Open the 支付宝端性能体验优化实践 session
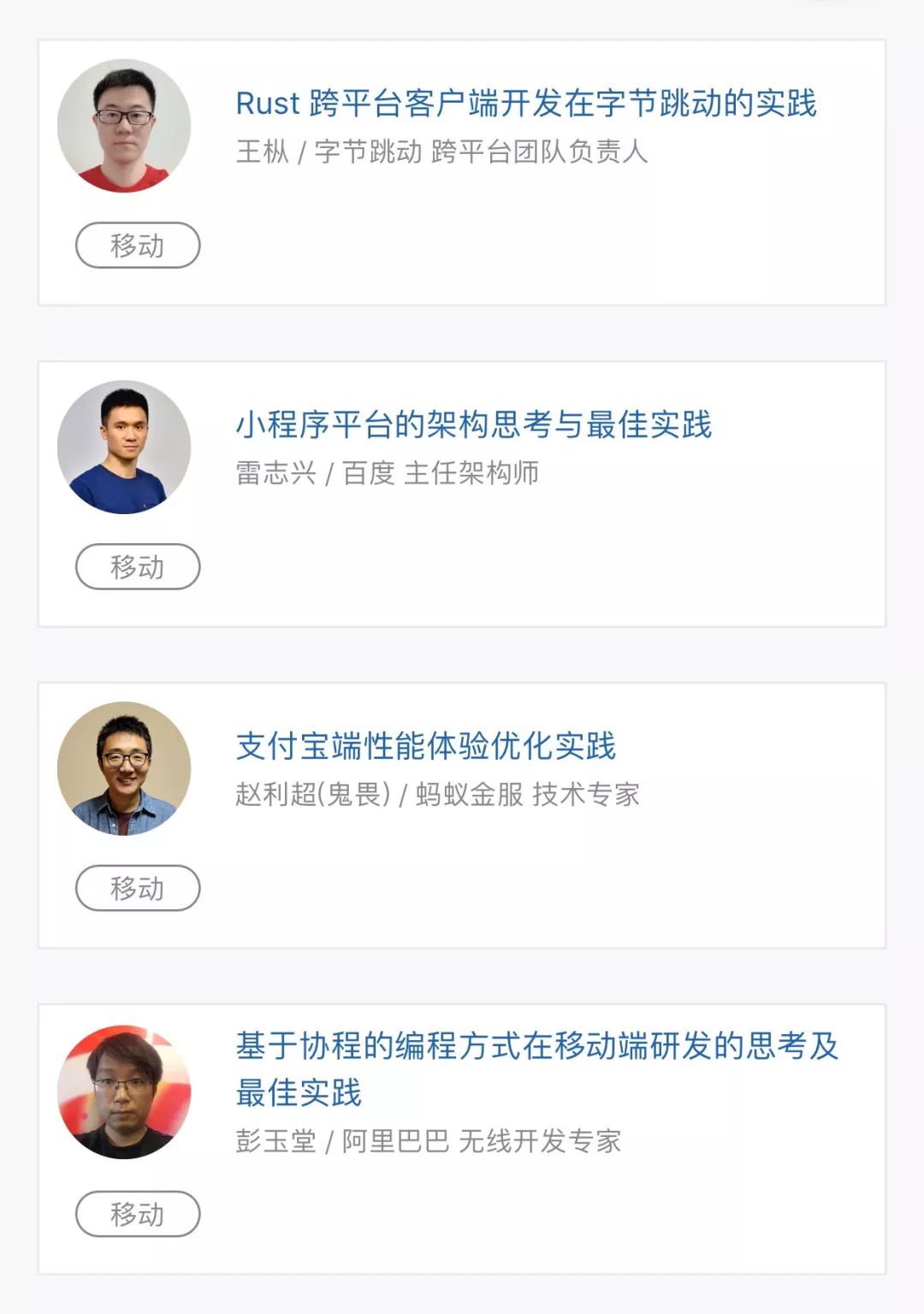This screenshot has height=1314, width=924. 425,746
